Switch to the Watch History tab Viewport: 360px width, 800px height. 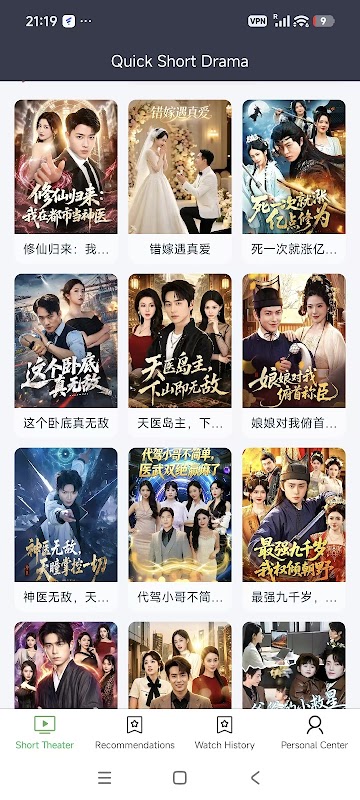224,733
